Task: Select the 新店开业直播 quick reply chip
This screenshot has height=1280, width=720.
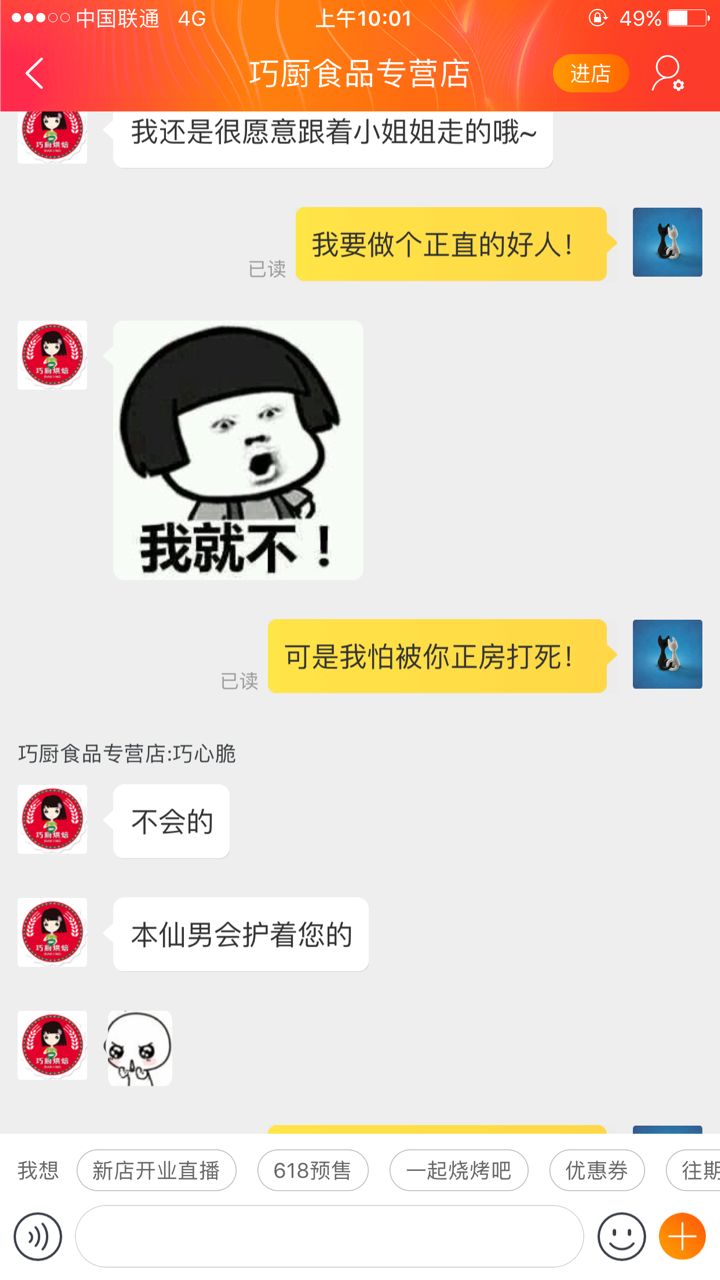Action: (156, 1170)
